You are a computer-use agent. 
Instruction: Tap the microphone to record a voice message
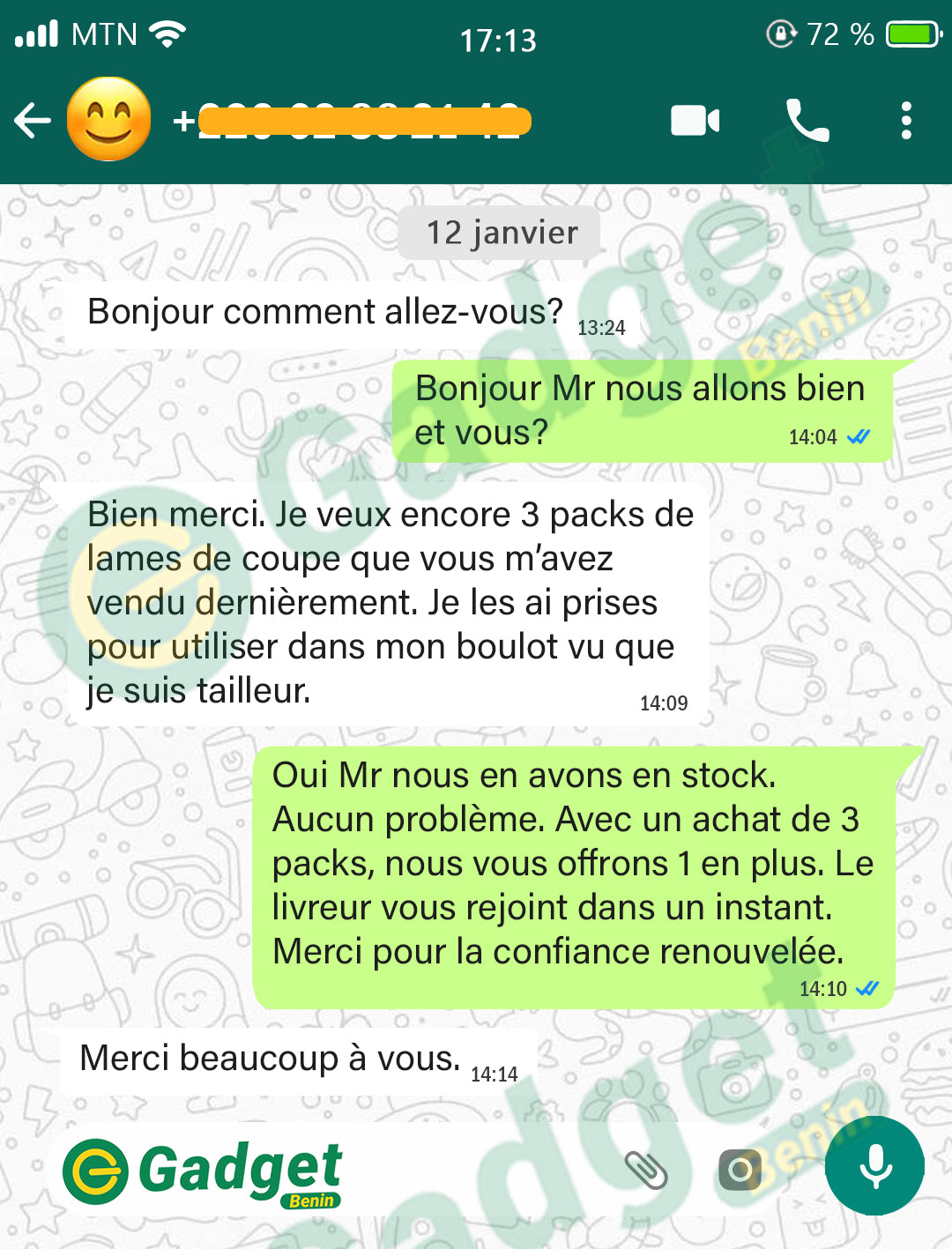click(x=874, y=1165)
